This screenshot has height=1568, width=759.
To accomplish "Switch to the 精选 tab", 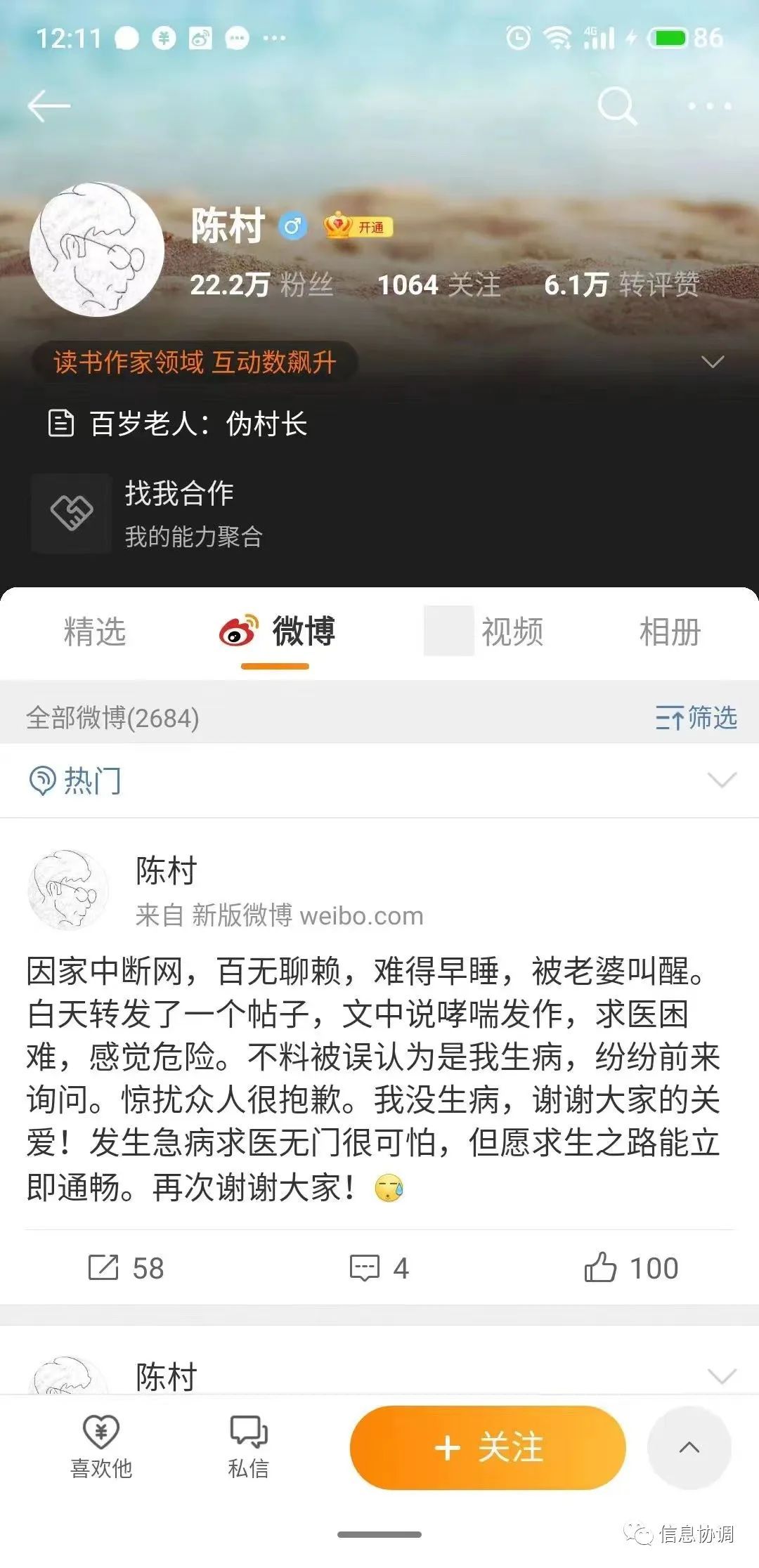I will 95,631.
